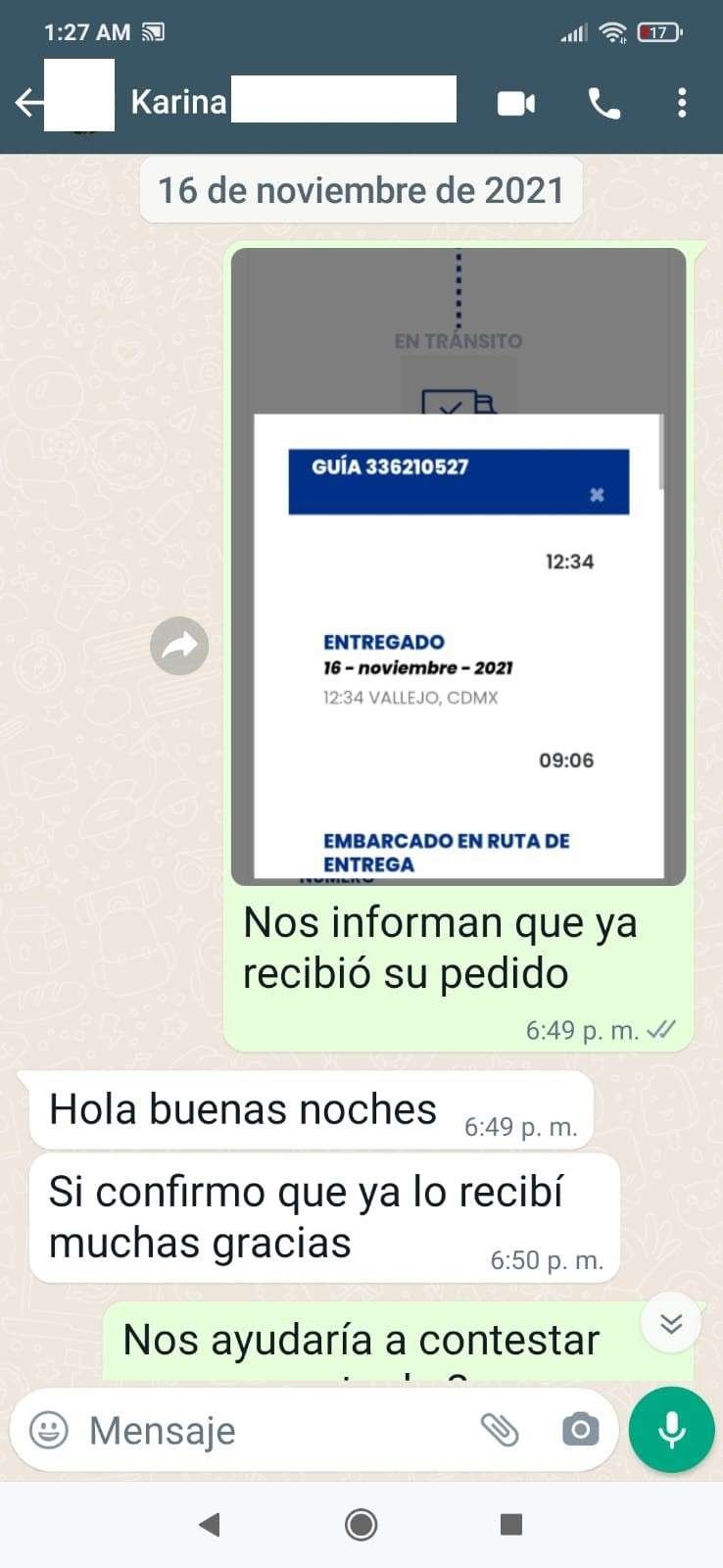Go to the home screen
This screenshot has height=1568, width=723.
(x=361, y=1524)
